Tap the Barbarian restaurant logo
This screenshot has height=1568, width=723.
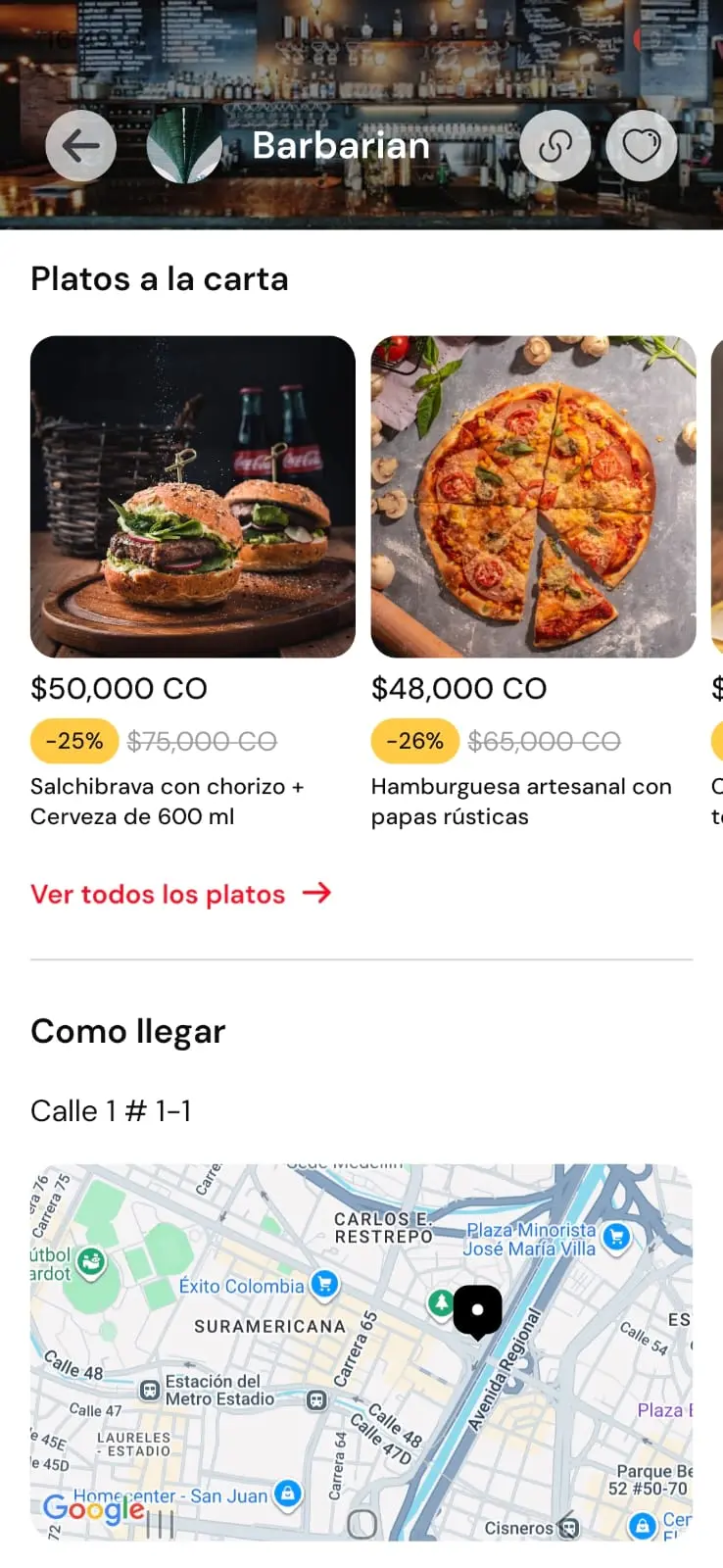tap(184, 145)
